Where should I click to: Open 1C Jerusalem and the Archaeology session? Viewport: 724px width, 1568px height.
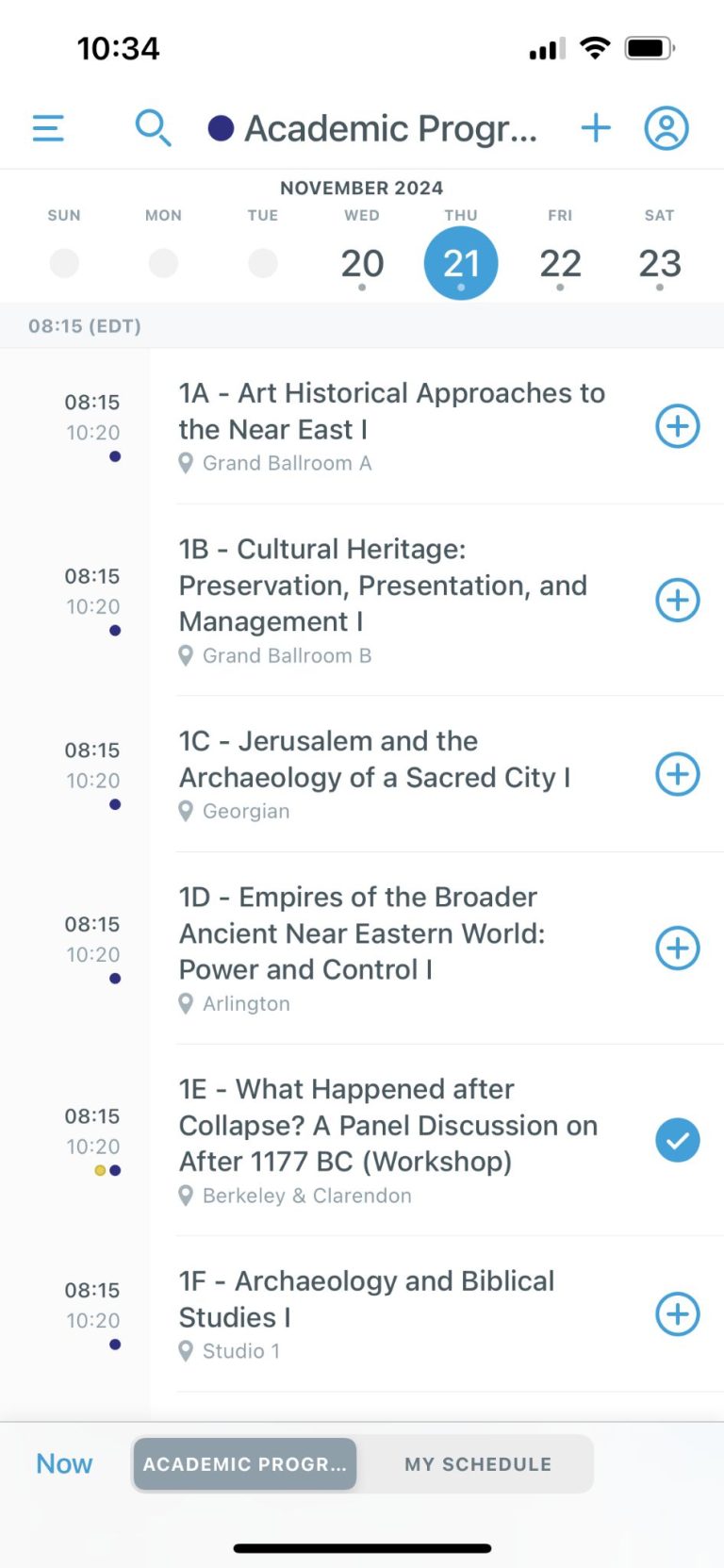[375, 759]
